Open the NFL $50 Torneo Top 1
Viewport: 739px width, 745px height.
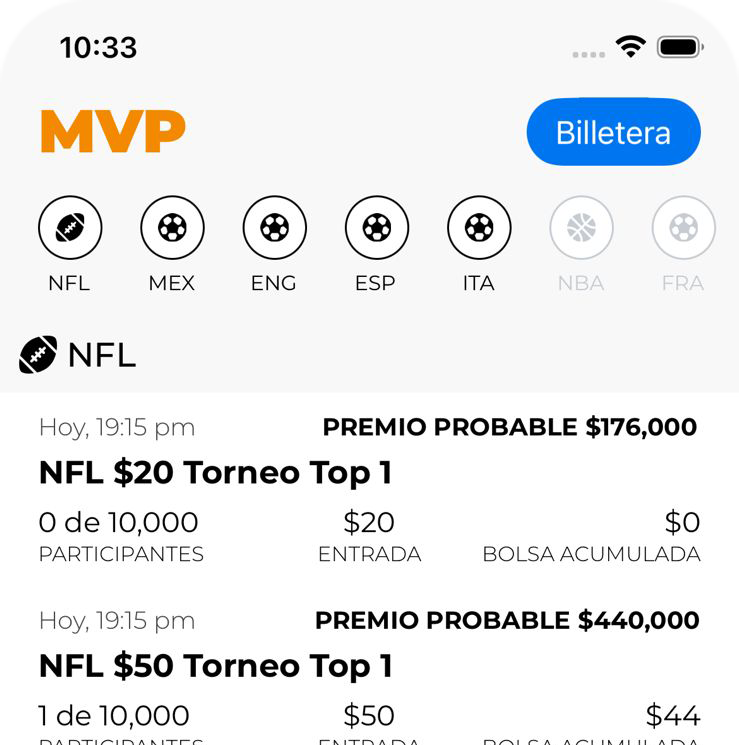pyautogui.click(x=215, y=666)
